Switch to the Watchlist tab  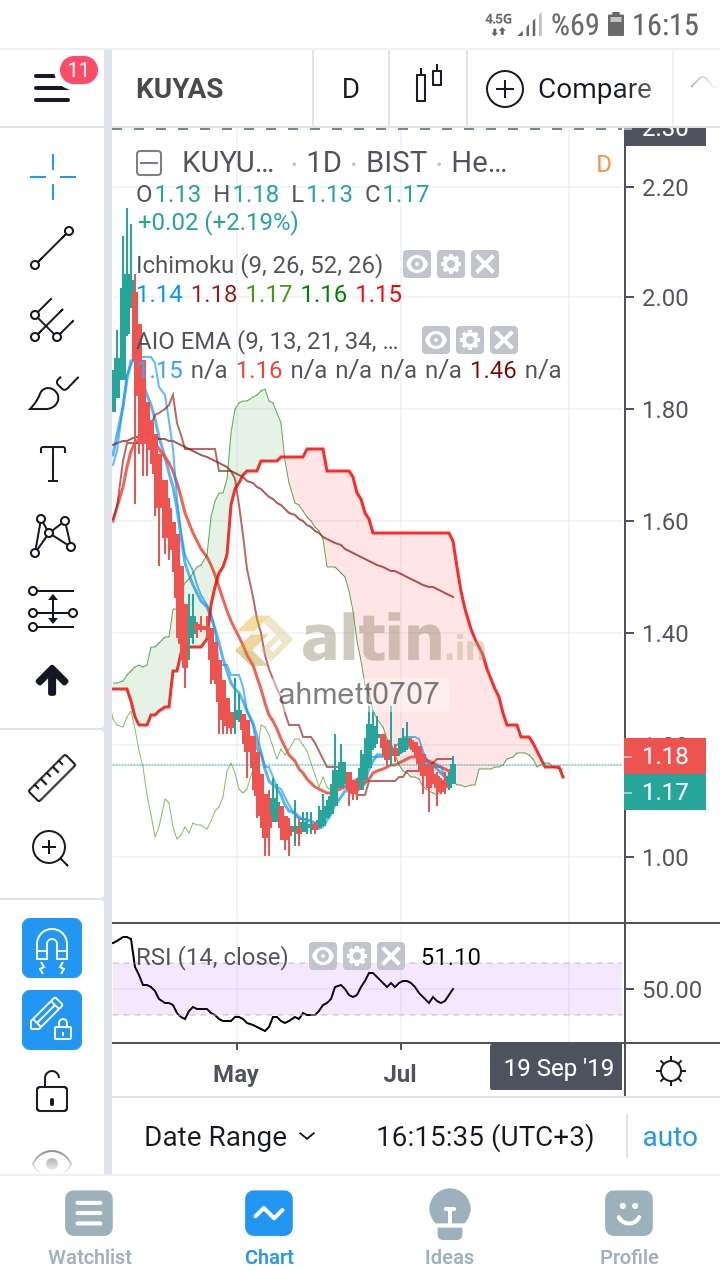tap(90, 1229)
